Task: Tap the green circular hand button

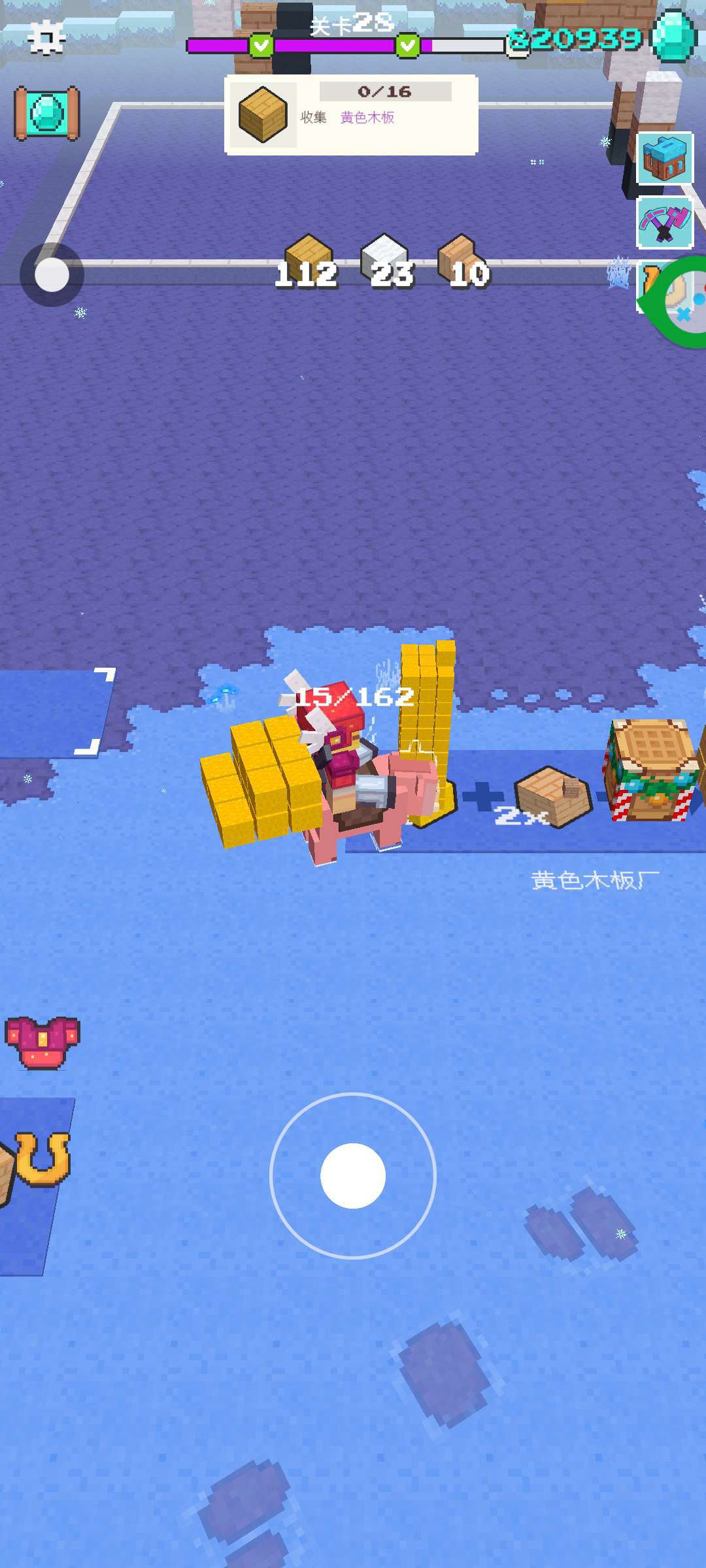Action: click(x=683, y=302)
